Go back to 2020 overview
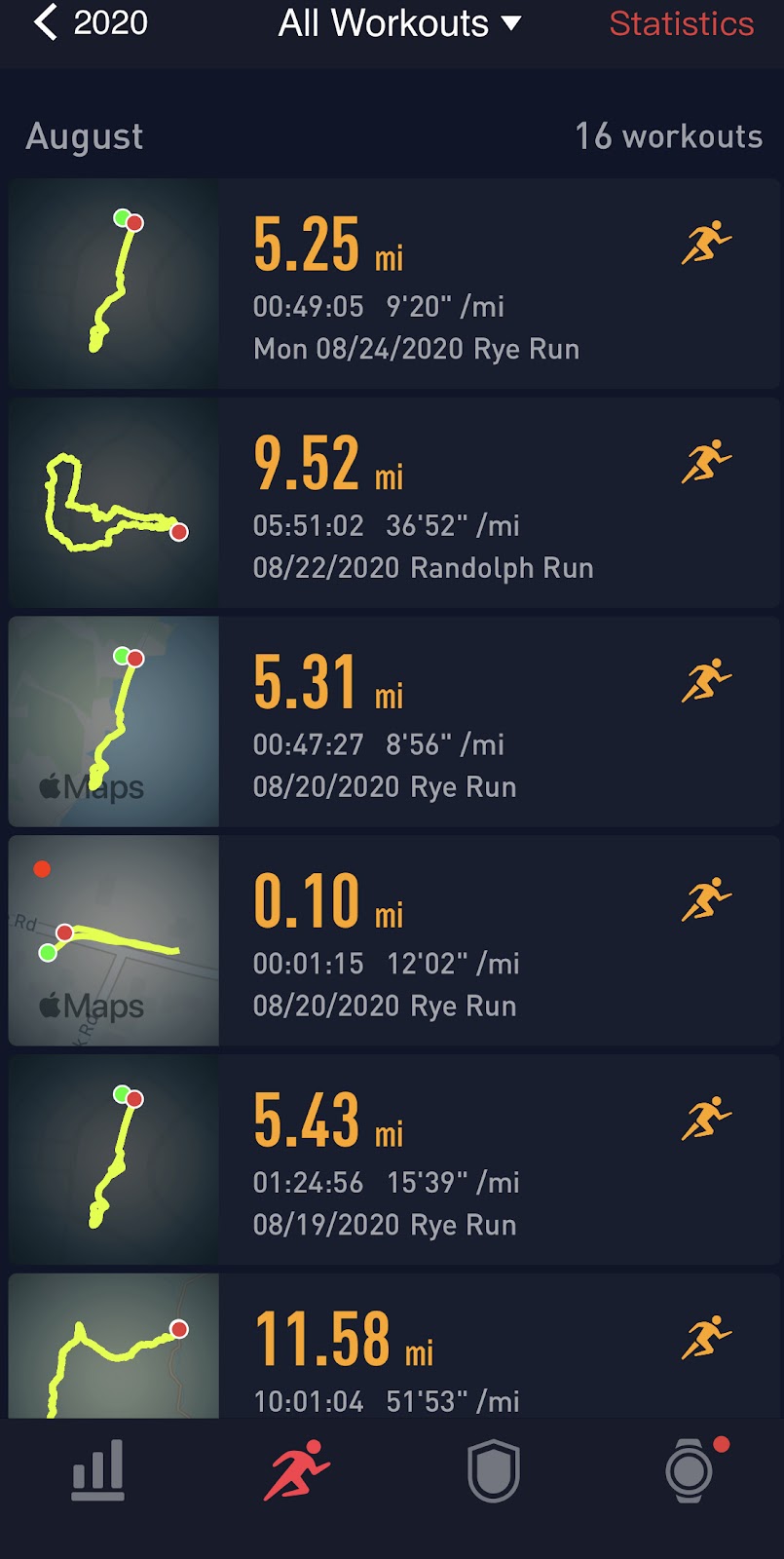 [90, 23]
